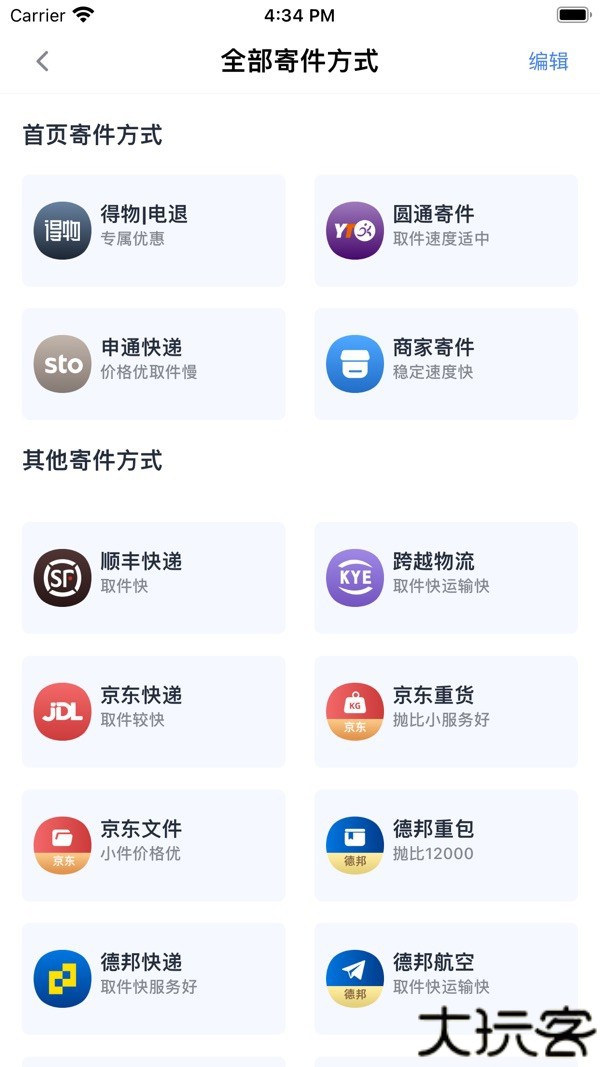
Task: Tap the 编辑 edit button
Action: coord(548,61)
